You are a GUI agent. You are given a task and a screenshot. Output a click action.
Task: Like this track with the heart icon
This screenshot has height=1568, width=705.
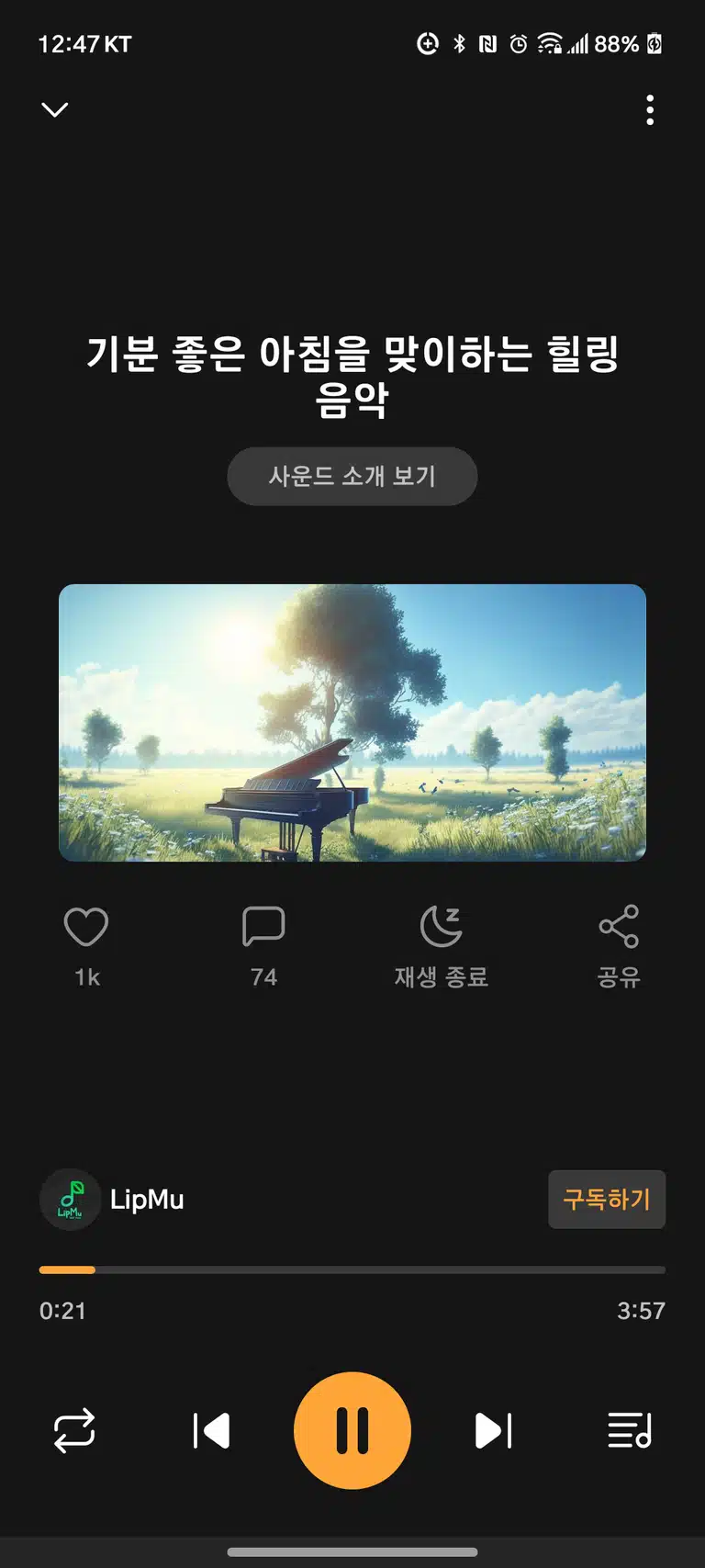tap(86, 927)
